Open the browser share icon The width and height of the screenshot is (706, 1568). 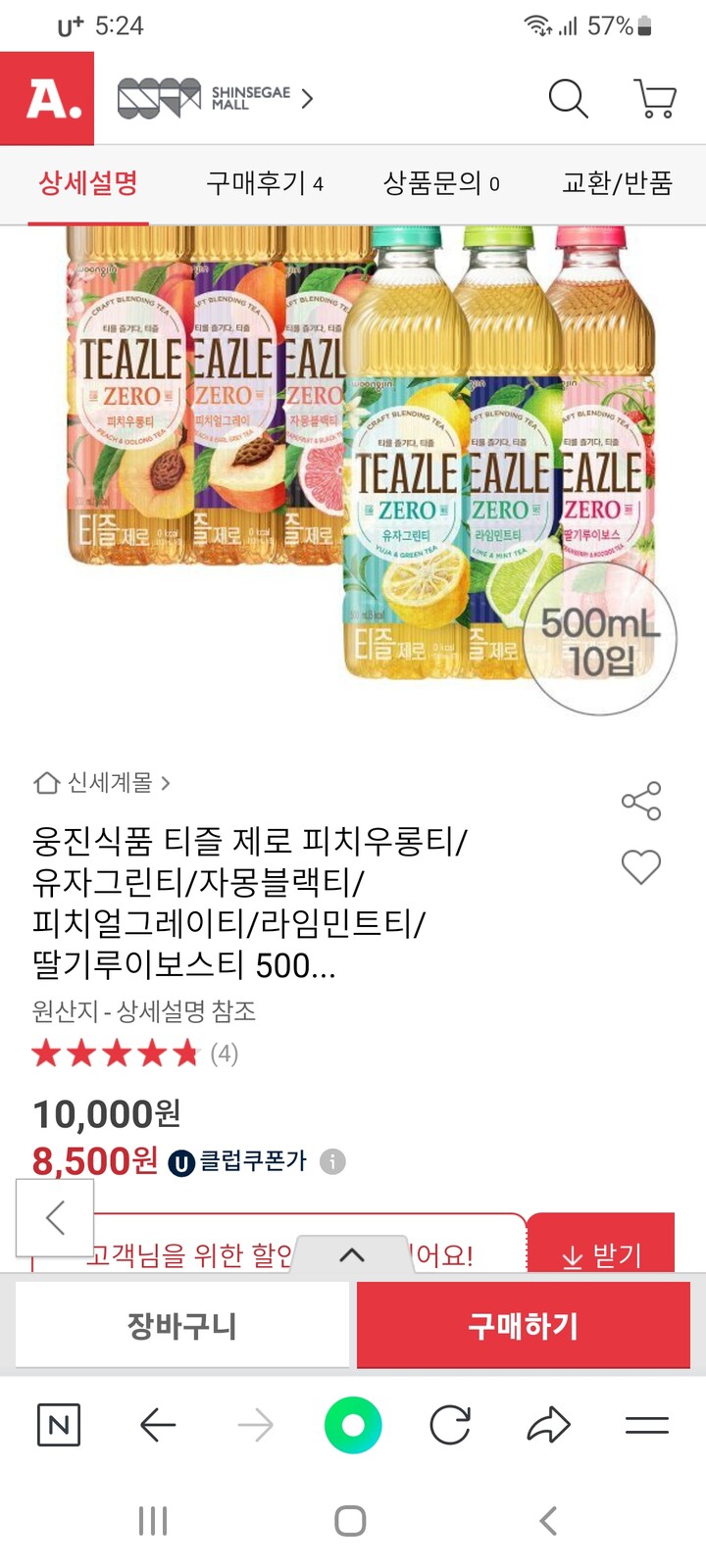pyautogui.click(x=549, y=1426)
